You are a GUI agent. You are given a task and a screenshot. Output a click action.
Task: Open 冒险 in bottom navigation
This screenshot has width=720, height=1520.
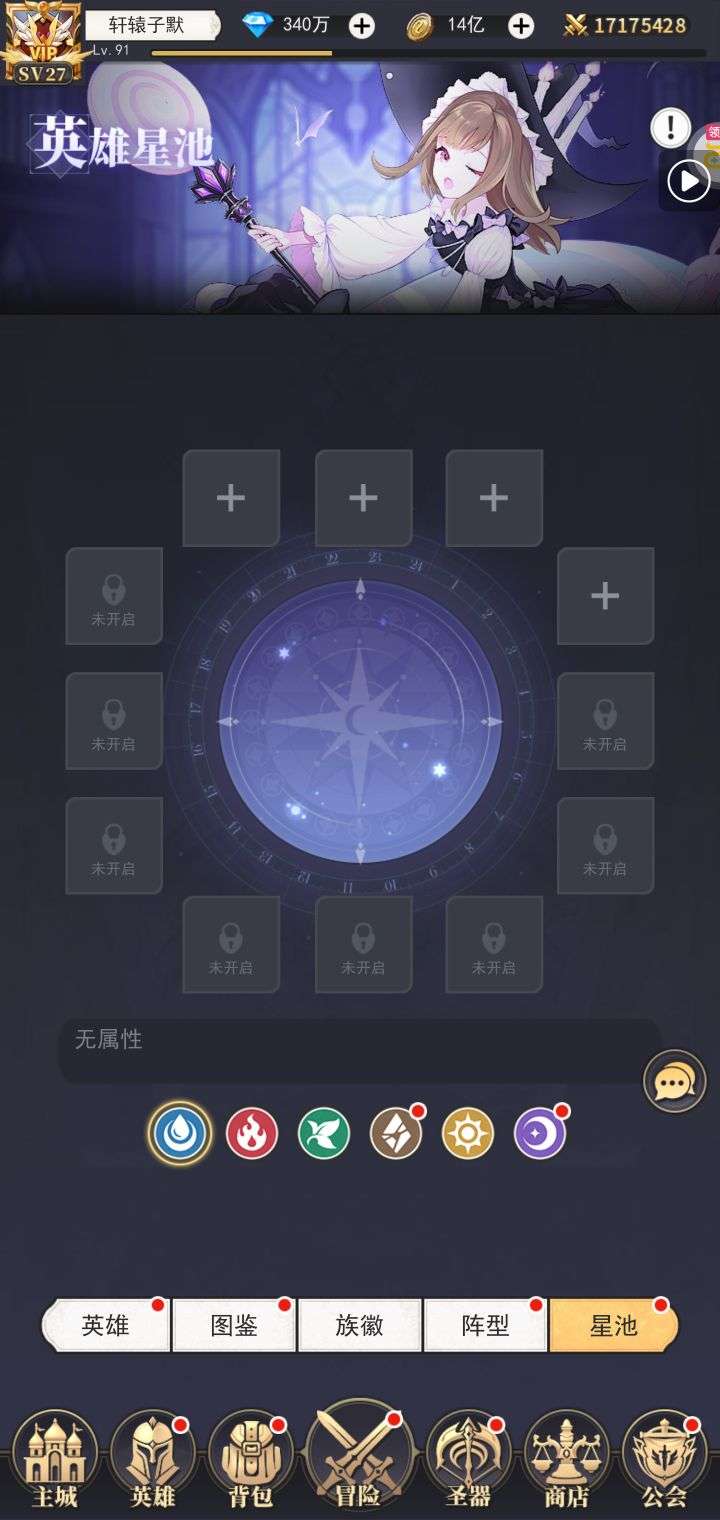pos(359,1455)
